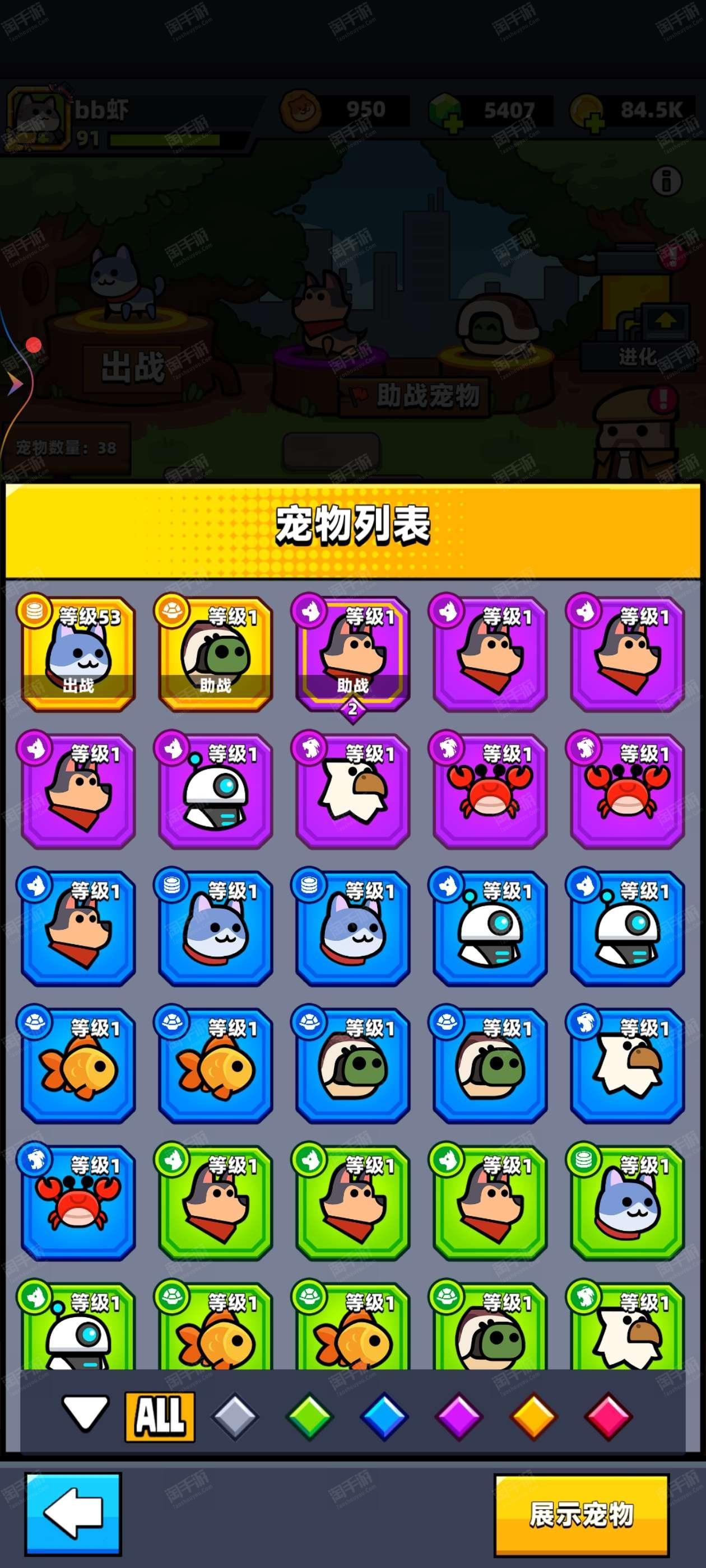Filter pets by blue diamond rarity

[384, 1416]
